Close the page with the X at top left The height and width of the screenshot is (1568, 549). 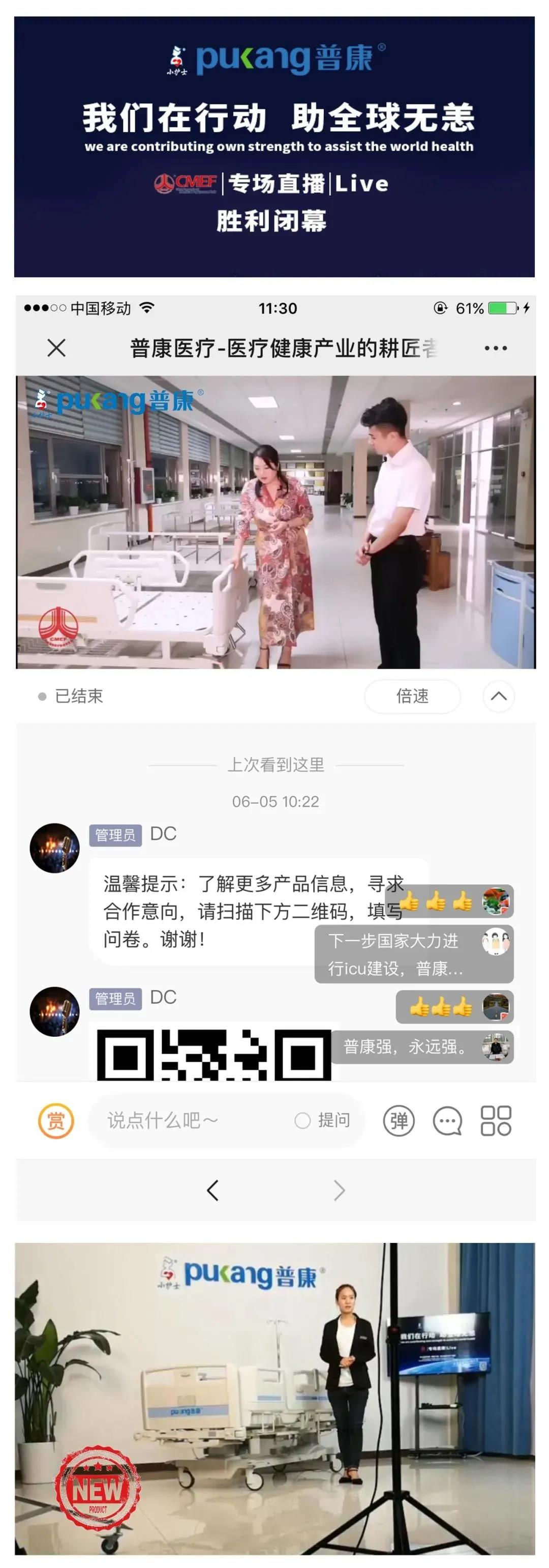[55, 348]
